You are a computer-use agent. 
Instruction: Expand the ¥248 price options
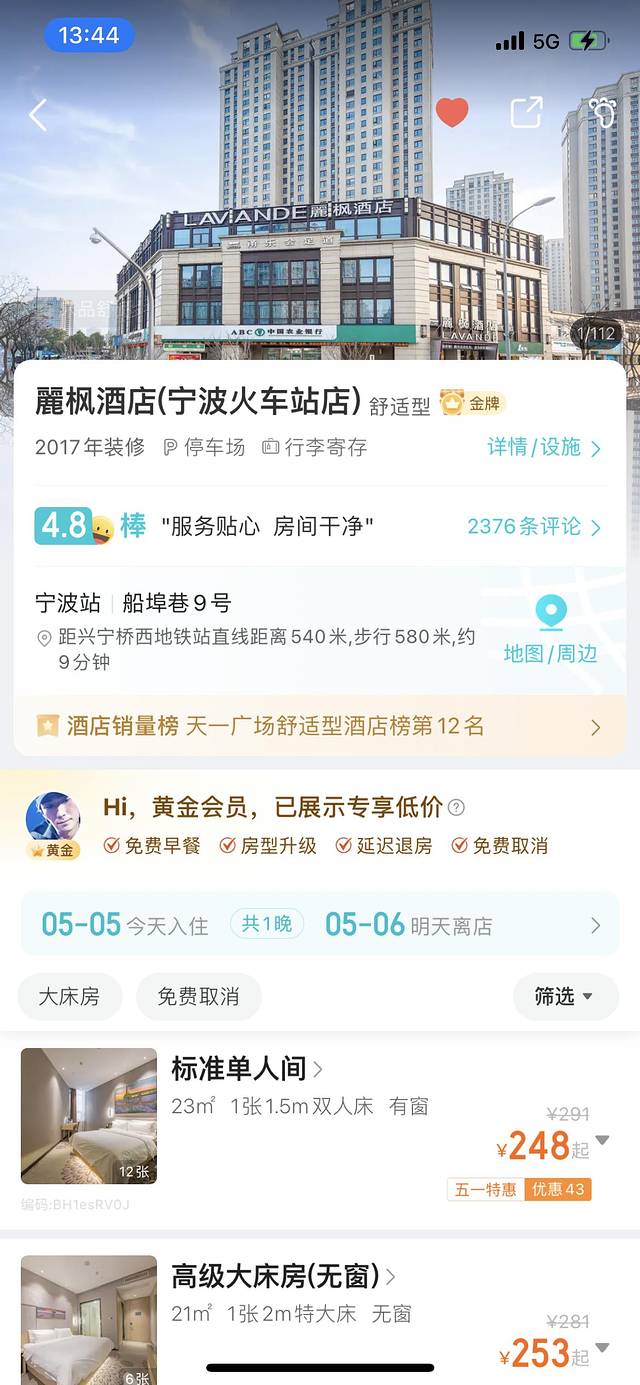pyautogui.click(x=602, y=1141)
